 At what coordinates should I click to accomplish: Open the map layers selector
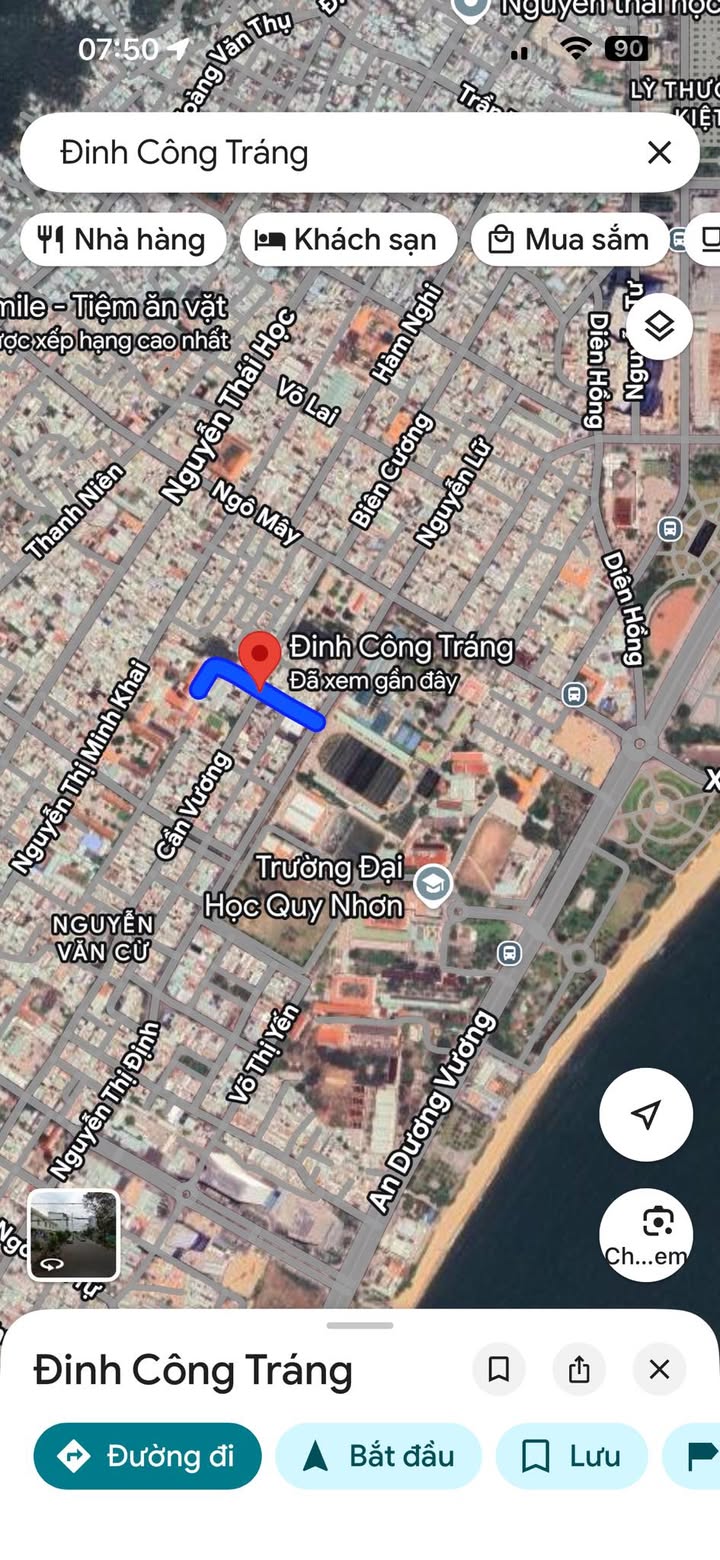point(660,326)
